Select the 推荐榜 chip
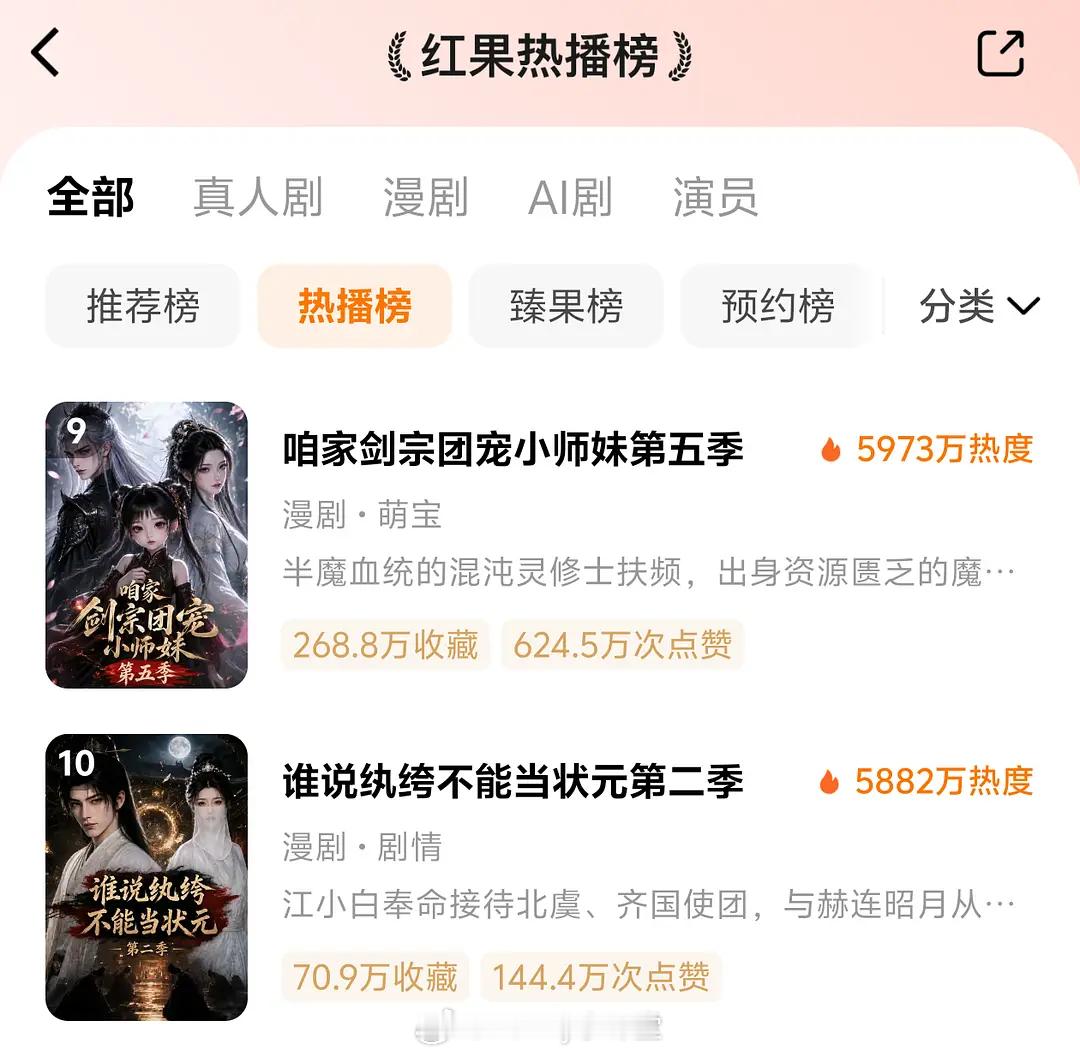The height and width of the screenshot is (1056, 1080). [143, 306]
